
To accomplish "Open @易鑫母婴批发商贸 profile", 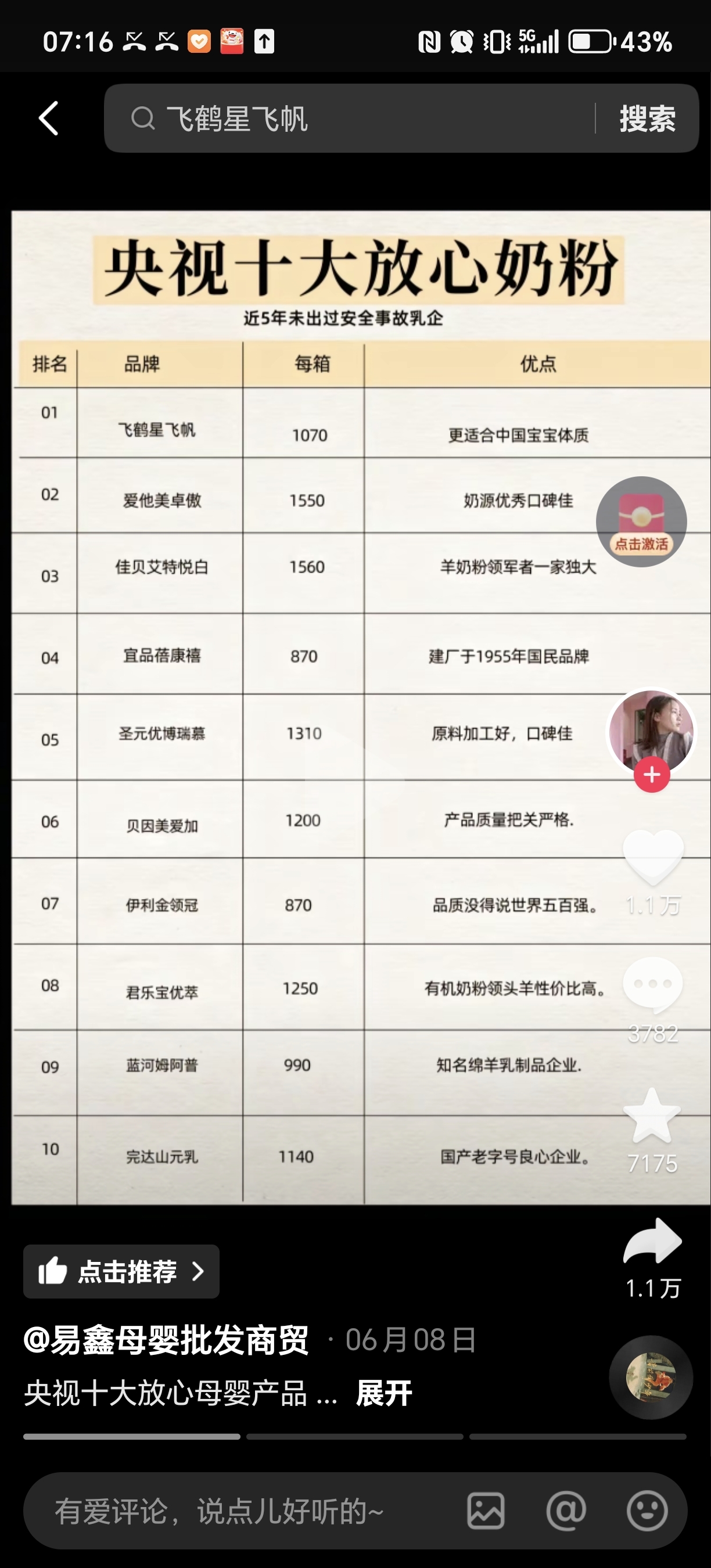I will coord(166,1341).
